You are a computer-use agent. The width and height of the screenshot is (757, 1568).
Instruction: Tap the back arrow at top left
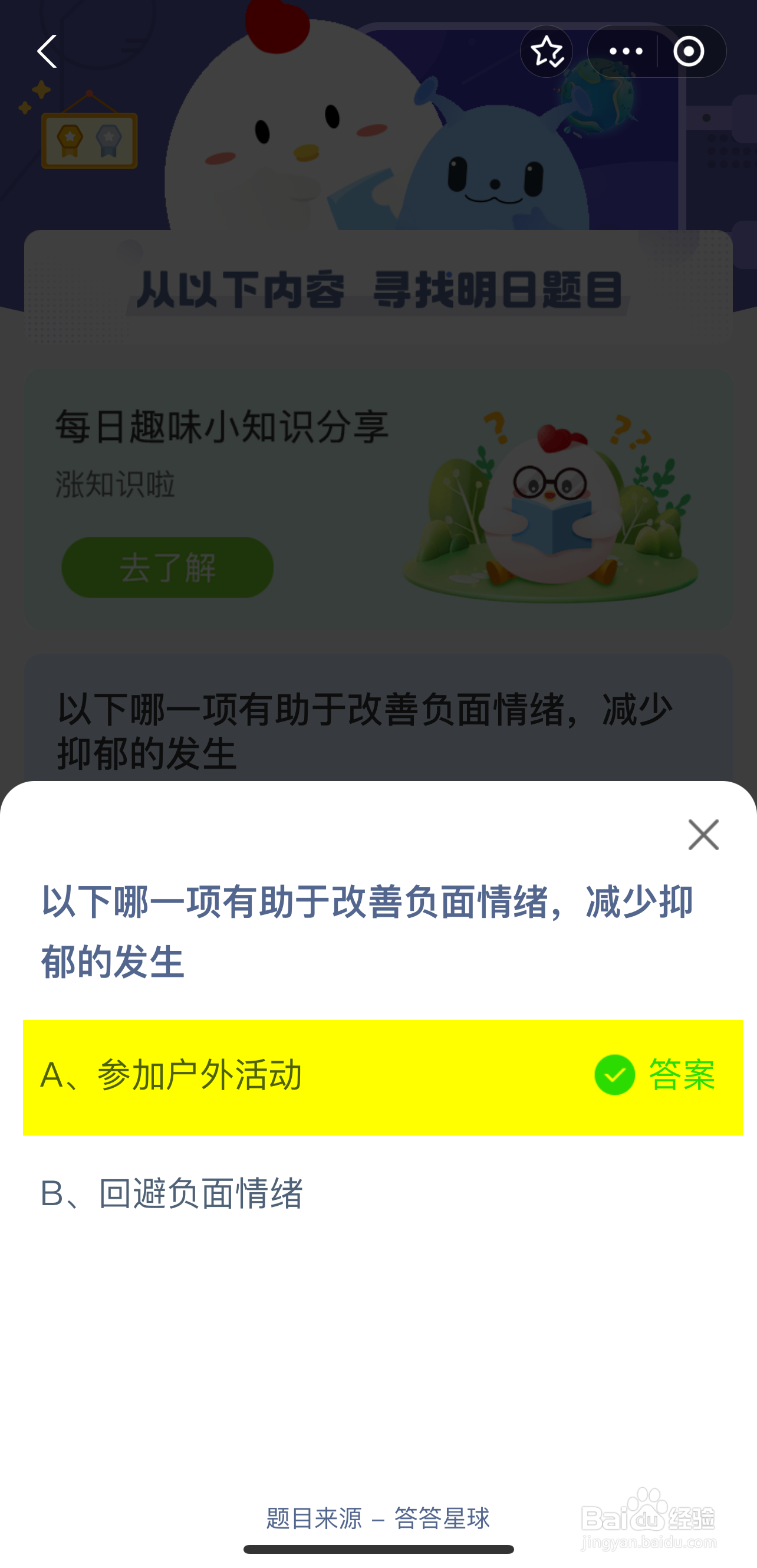pos(46,51)
